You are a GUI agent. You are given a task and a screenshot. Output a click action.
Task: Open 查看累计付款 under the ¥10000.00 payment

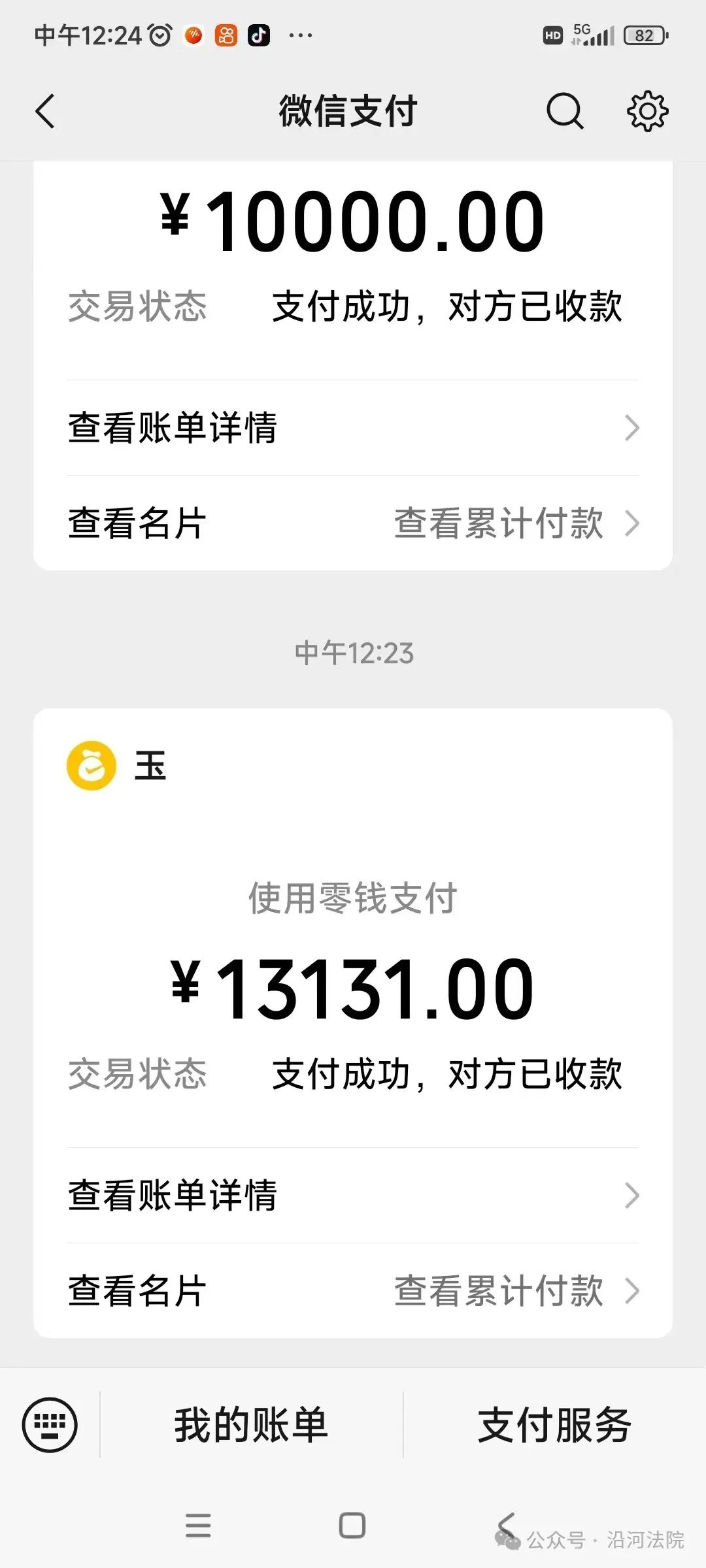coord(516,523)
